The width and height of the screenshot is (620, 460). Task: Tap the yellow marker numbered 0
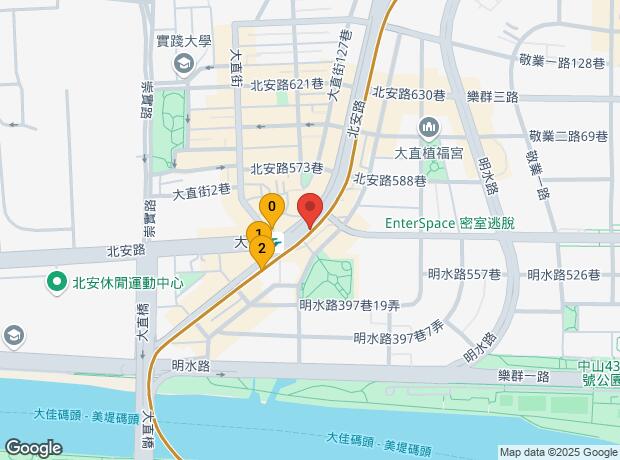click(x=271, y=208)
